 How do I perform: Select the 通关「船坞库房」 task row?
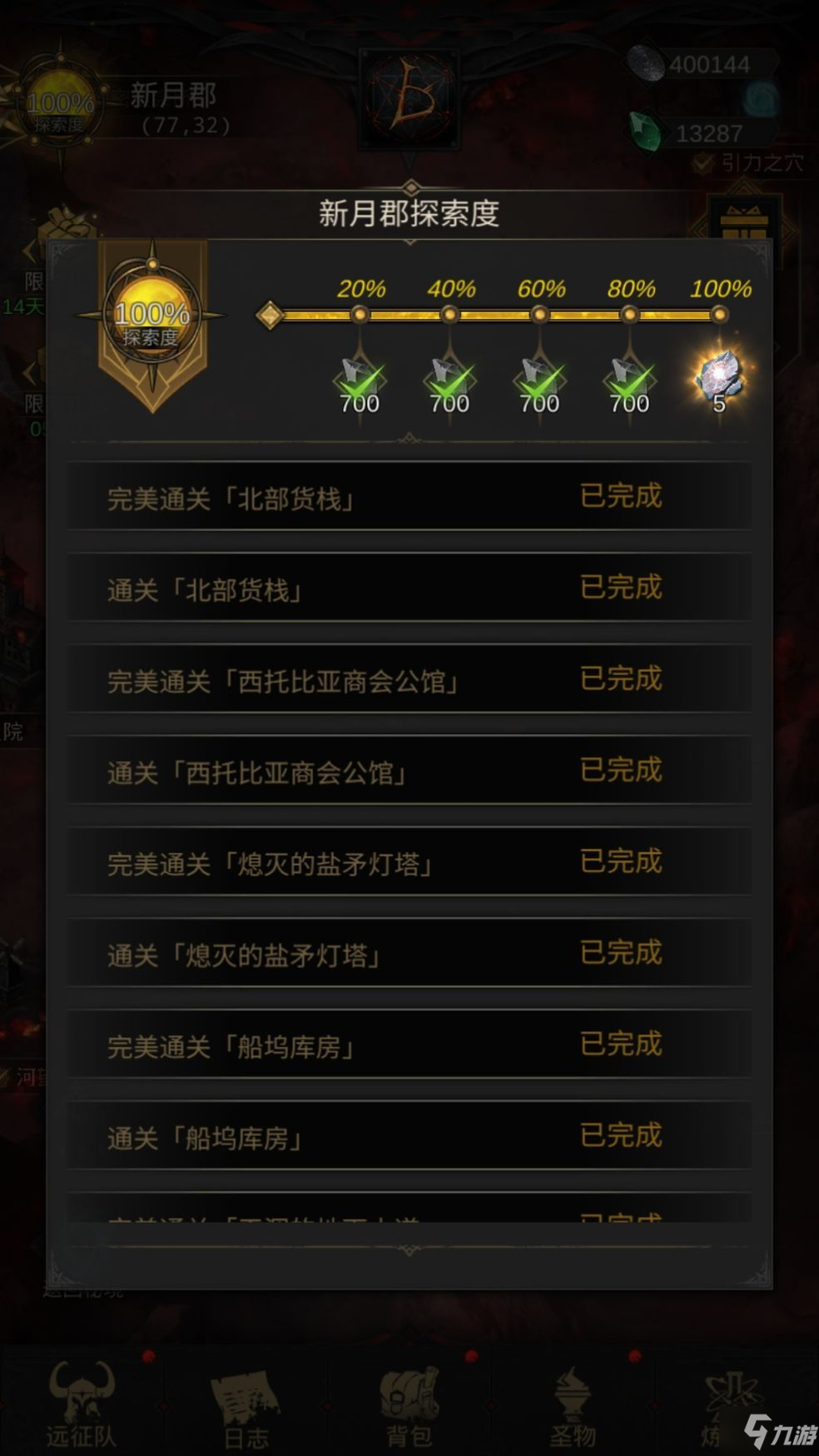pos(408,1136)
